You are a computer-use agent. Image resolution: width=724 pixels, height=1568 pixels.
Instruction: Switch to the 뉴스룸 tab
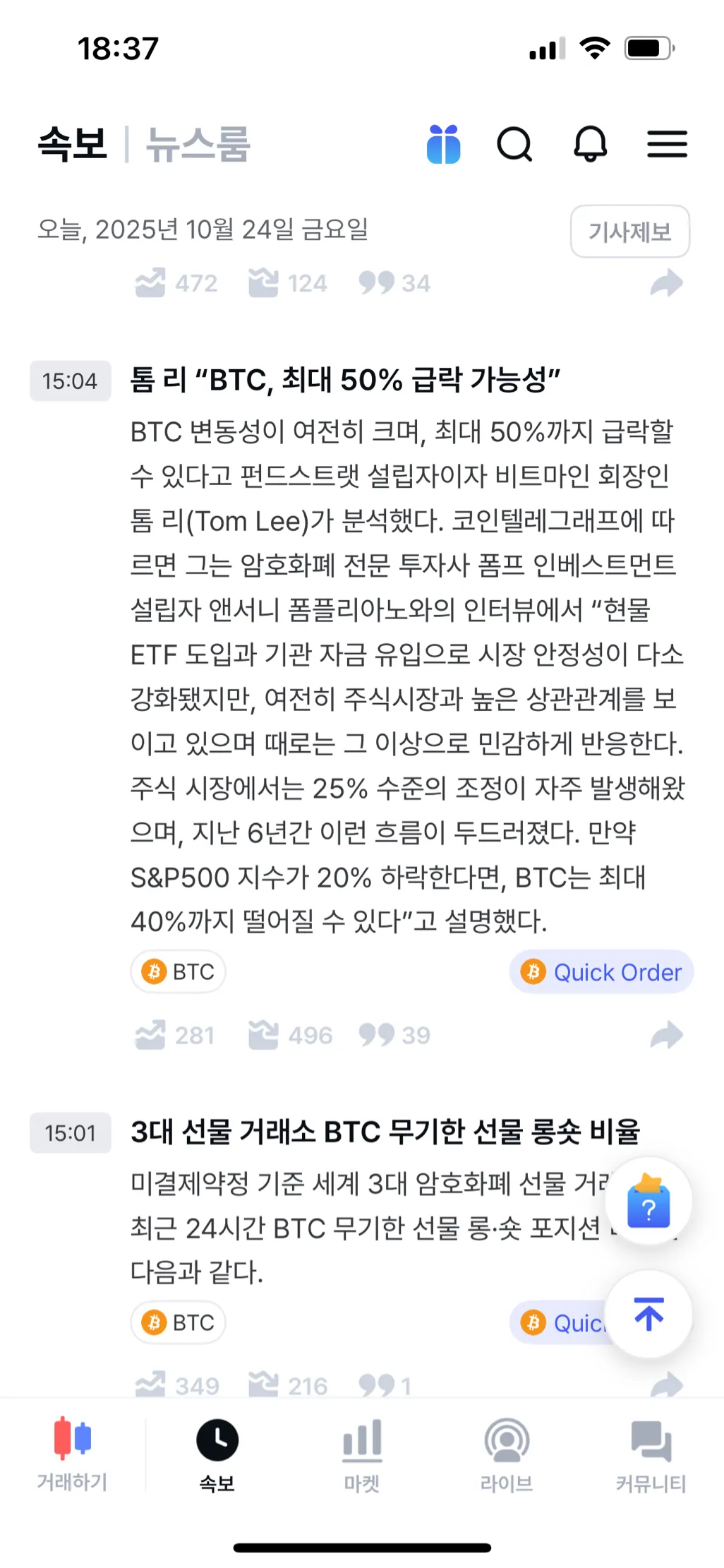198,145
